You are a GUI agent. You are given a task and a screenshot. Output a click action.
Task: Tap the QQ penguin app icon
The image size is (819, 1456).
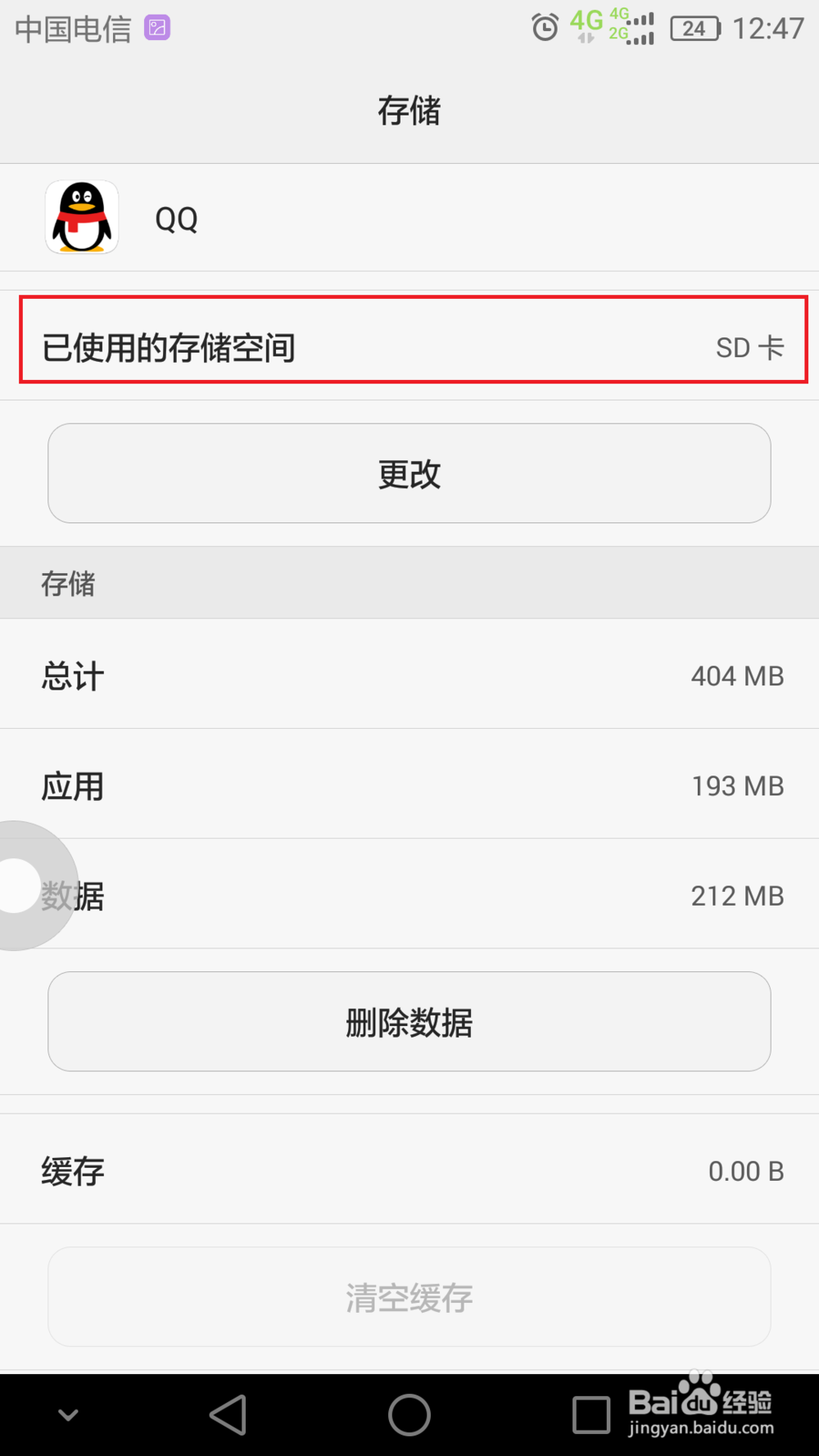[x=81, y=218]
